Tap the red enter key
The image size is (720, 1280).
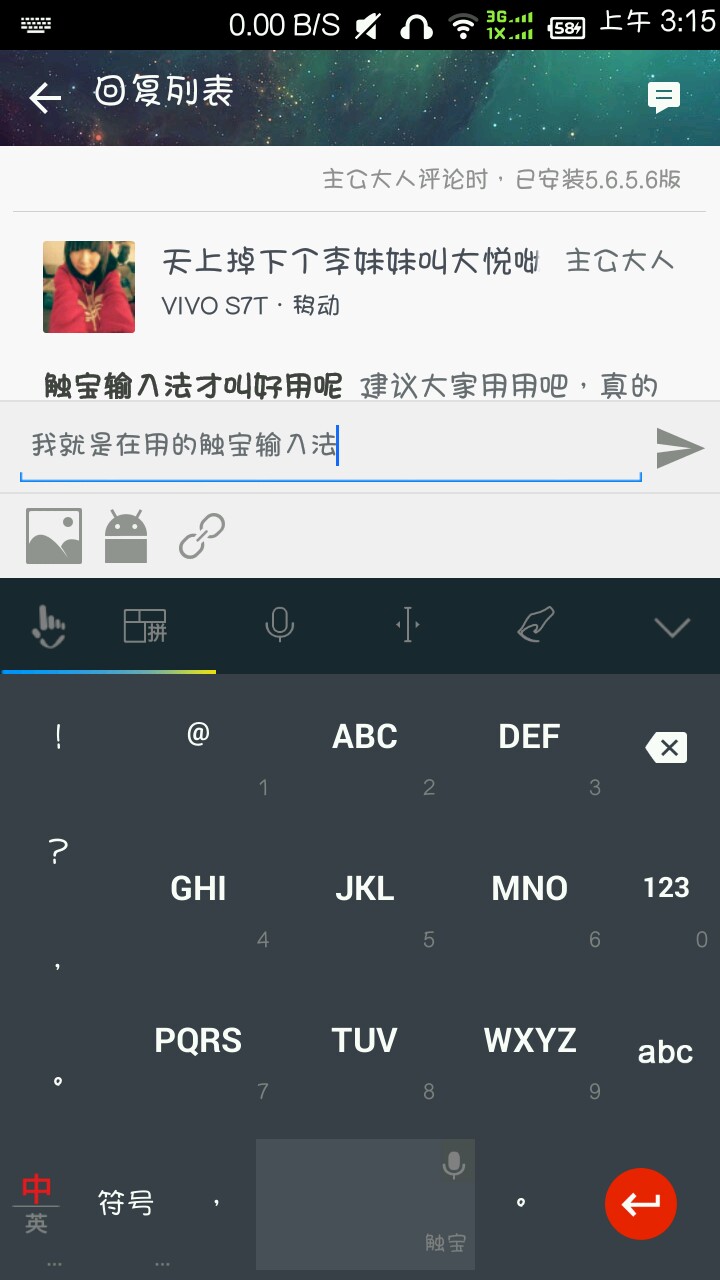click(641, 1204)
